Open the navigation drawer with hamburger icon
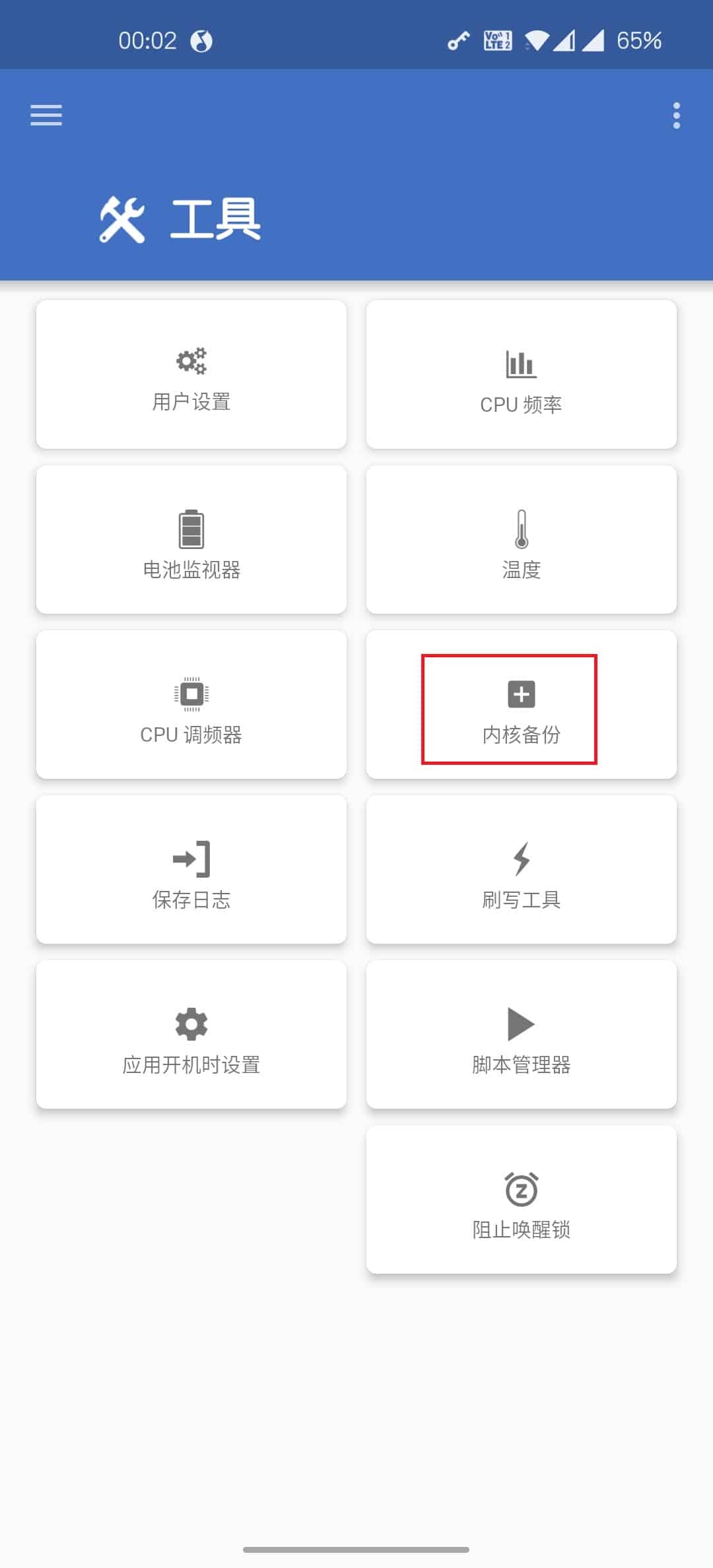Viewport: 713px width, 1568px height. point(46,115)
